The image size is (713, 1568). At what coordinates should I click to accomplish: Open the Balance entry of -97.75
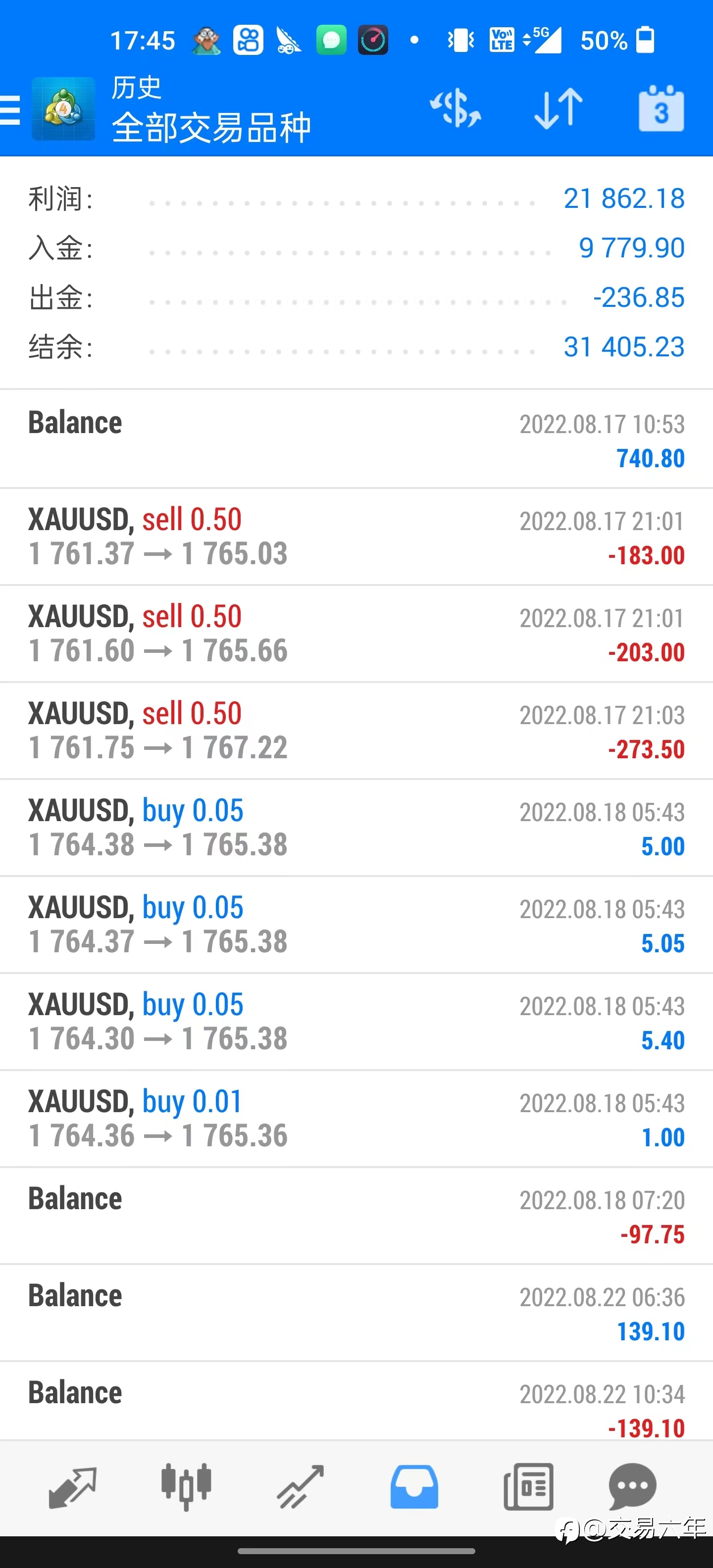coord(356,1216)
